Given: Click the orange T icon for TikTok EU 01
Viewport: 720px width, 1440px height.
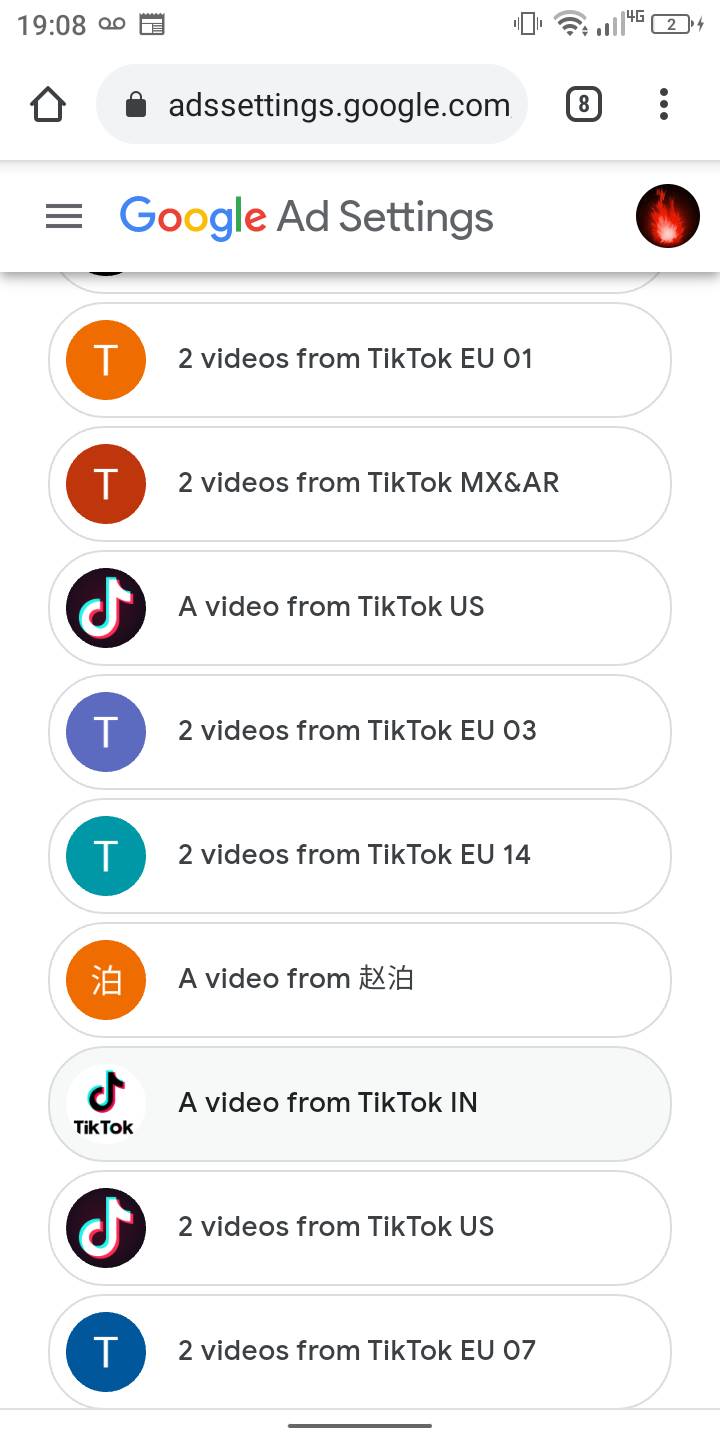Looking at the screenshot, I should click(104, 359).
